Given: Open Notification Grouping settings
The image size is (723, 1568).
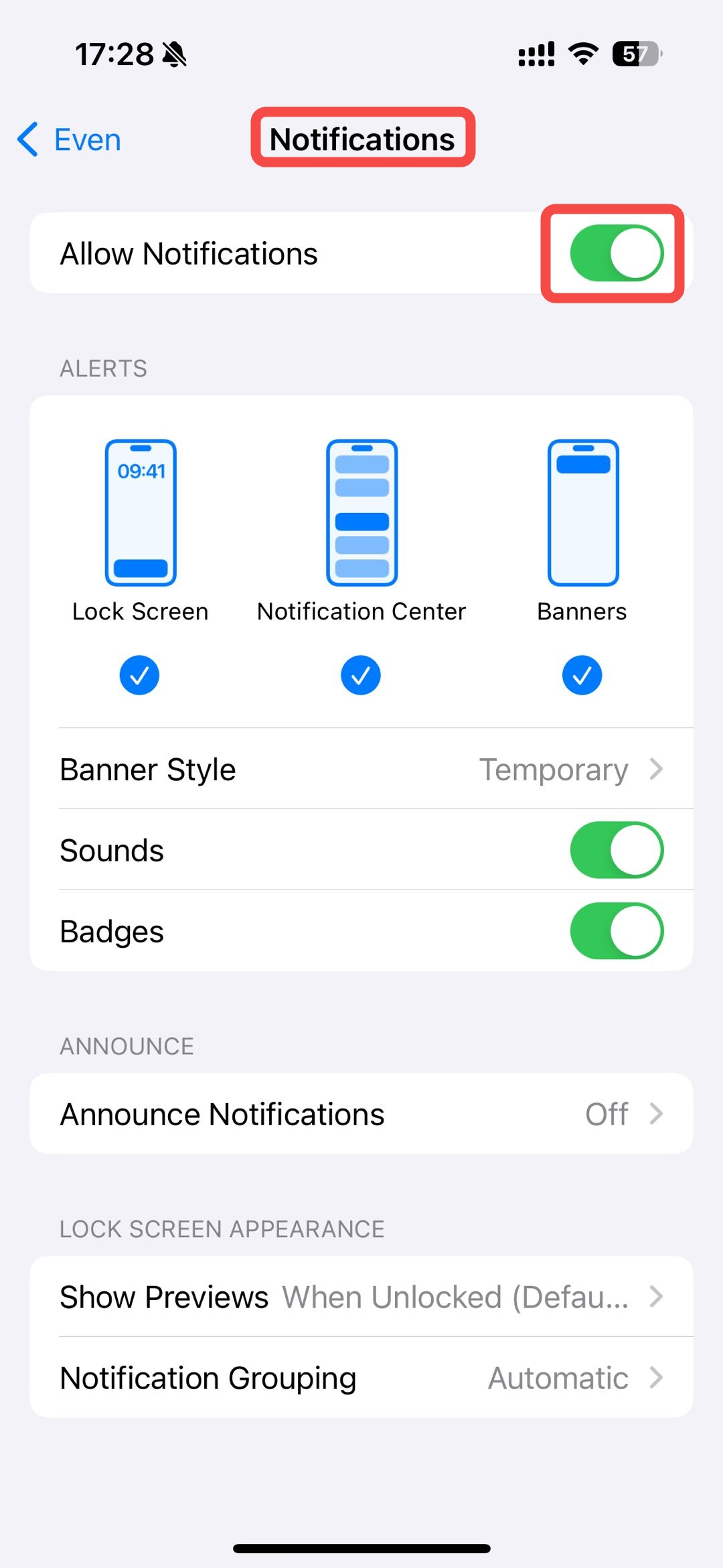Looking at the screenshot, I should (x=361, y=1378).
